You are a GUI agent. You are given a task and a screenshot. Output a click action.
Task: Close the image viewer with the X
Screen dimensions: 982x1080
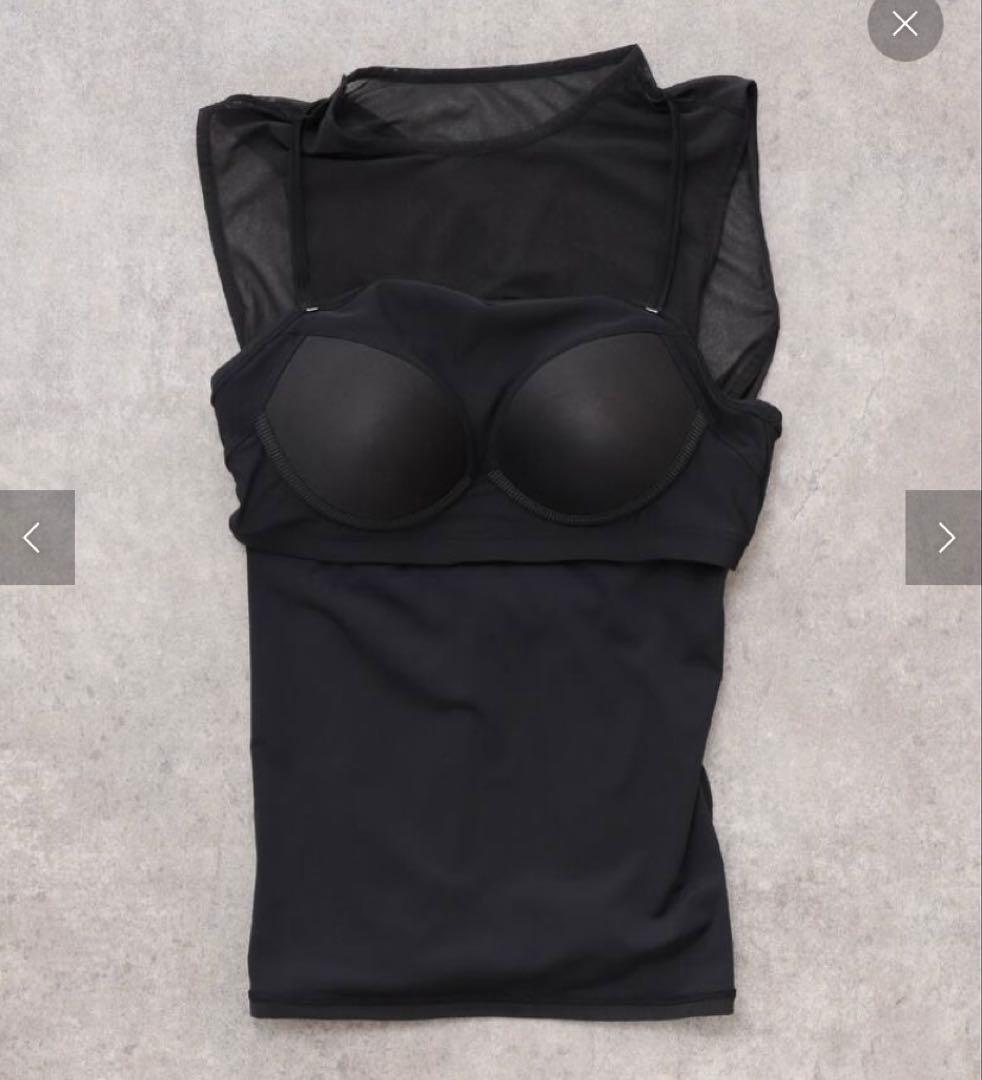point(905,22)
